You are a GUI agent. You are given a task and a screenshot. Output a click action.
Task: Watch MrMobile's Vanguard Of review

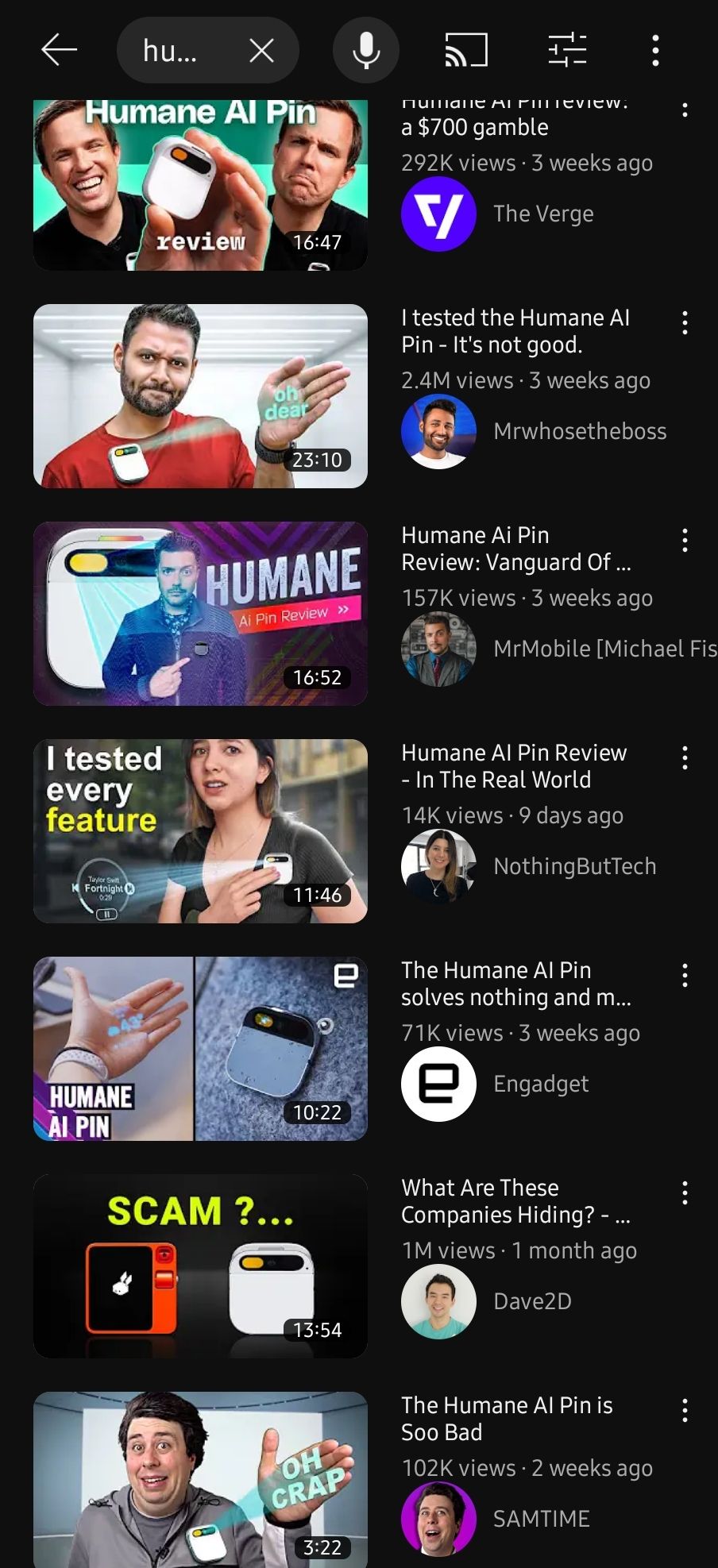point(200,614)
